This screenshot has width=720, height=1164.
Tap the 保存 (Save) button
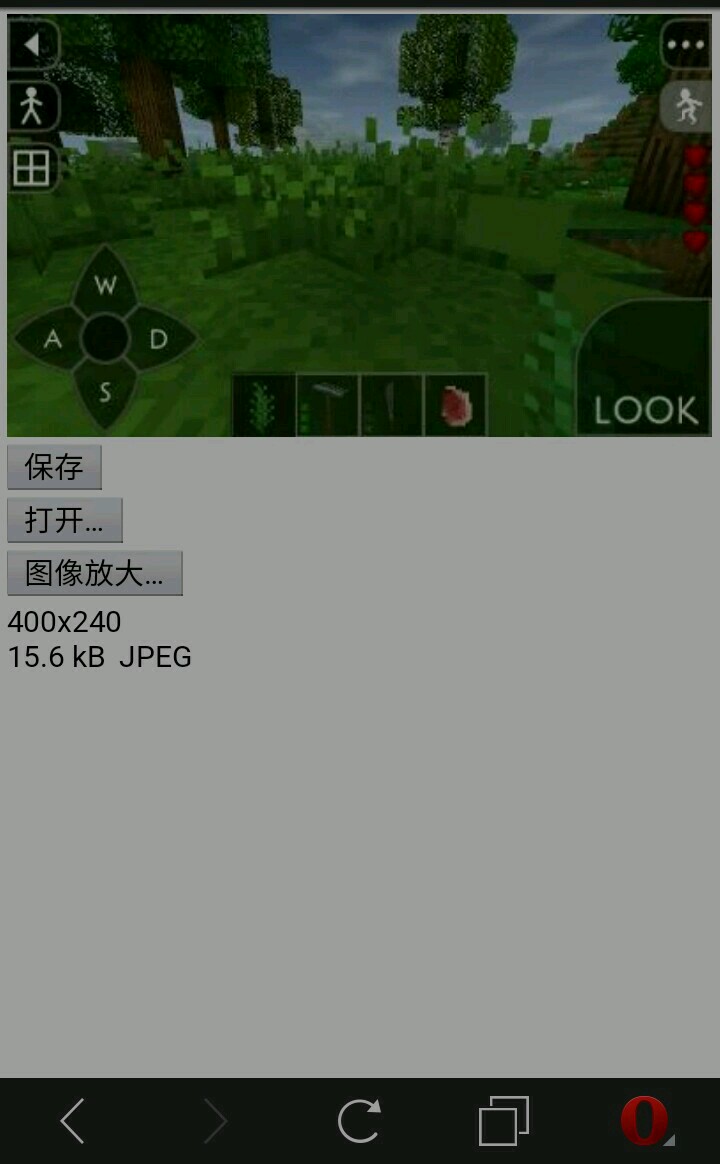(x=54, y=467)
